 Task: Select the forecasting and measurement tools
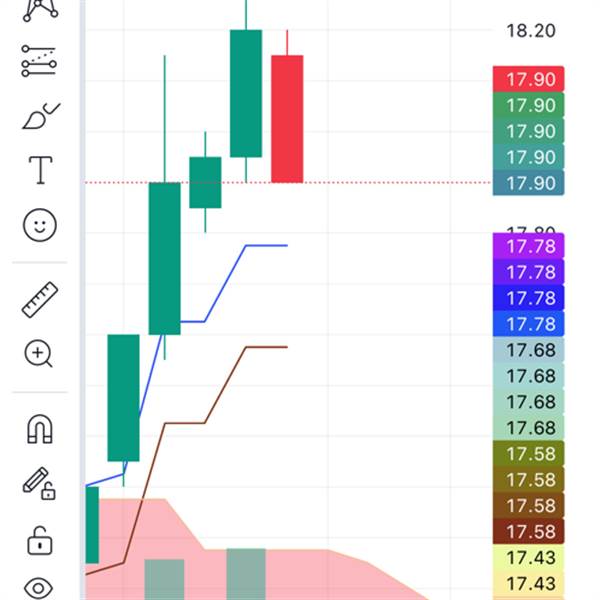pyautogui.click(x=40, y=63)
